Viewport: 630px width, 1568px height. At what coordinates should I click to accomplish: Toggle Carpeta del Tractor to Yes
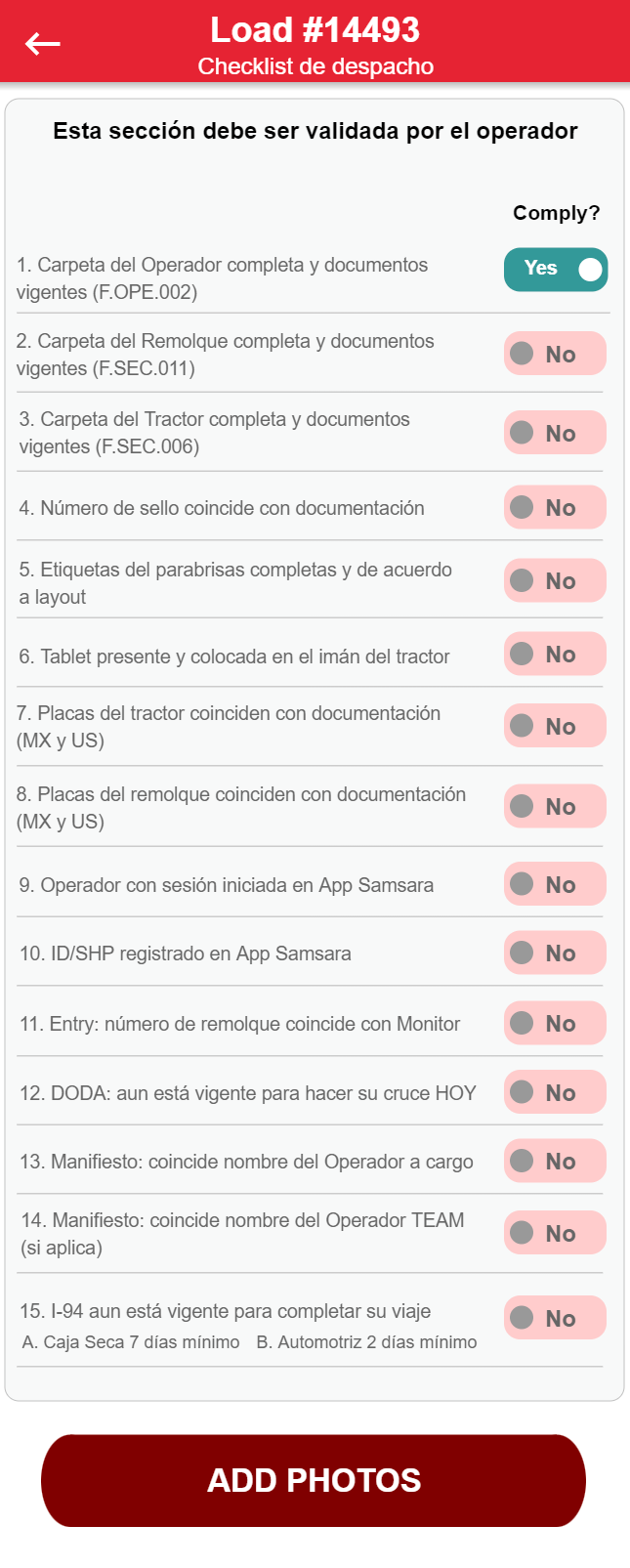tap(555, 433)
